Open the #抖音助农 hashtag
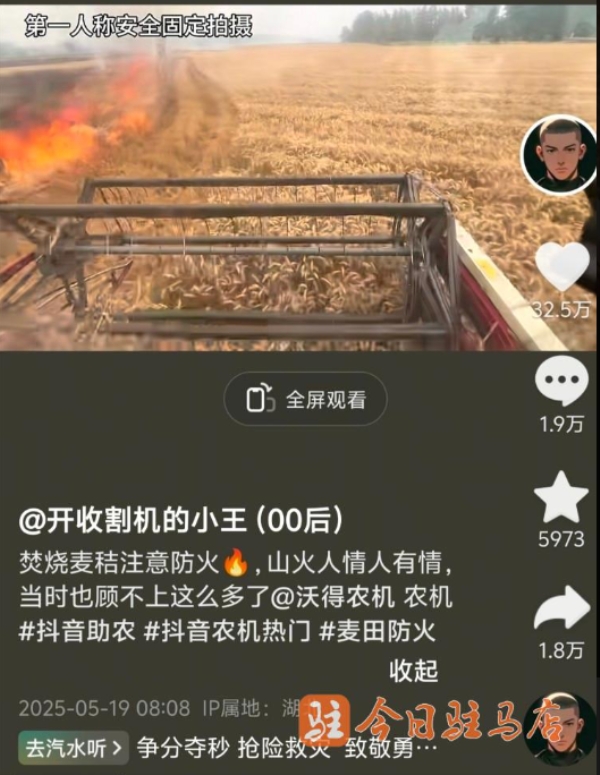The image size is (600, 775). click(x=76, y=631)
